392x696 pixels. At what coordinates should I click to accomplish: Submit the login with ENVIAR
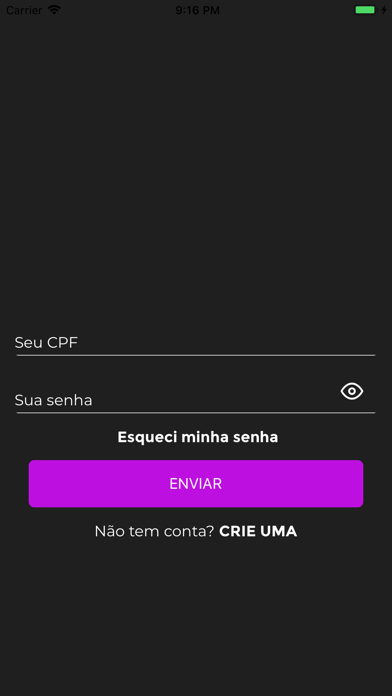coord(196,483)
